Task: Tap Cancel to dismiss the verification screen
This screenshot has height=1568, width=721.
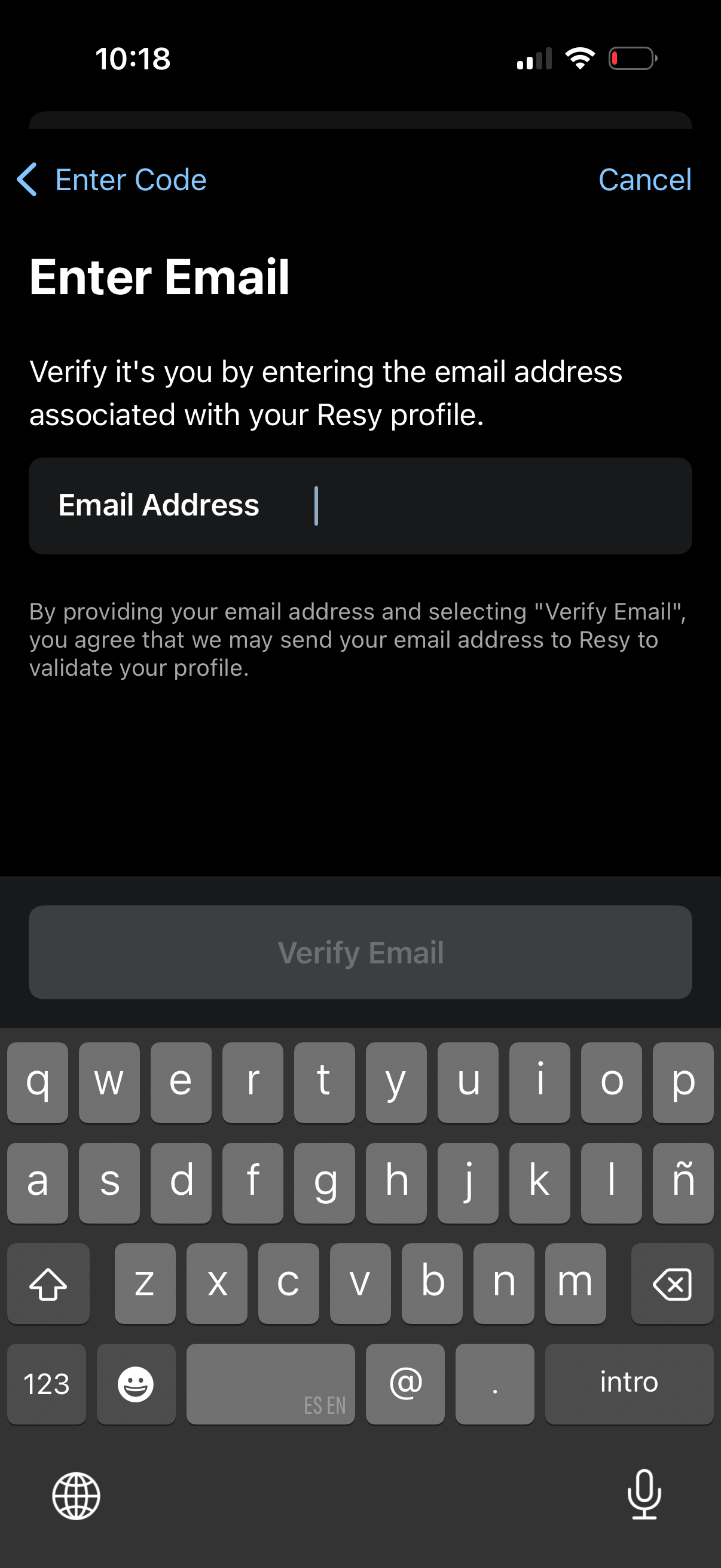Action: 645,180
